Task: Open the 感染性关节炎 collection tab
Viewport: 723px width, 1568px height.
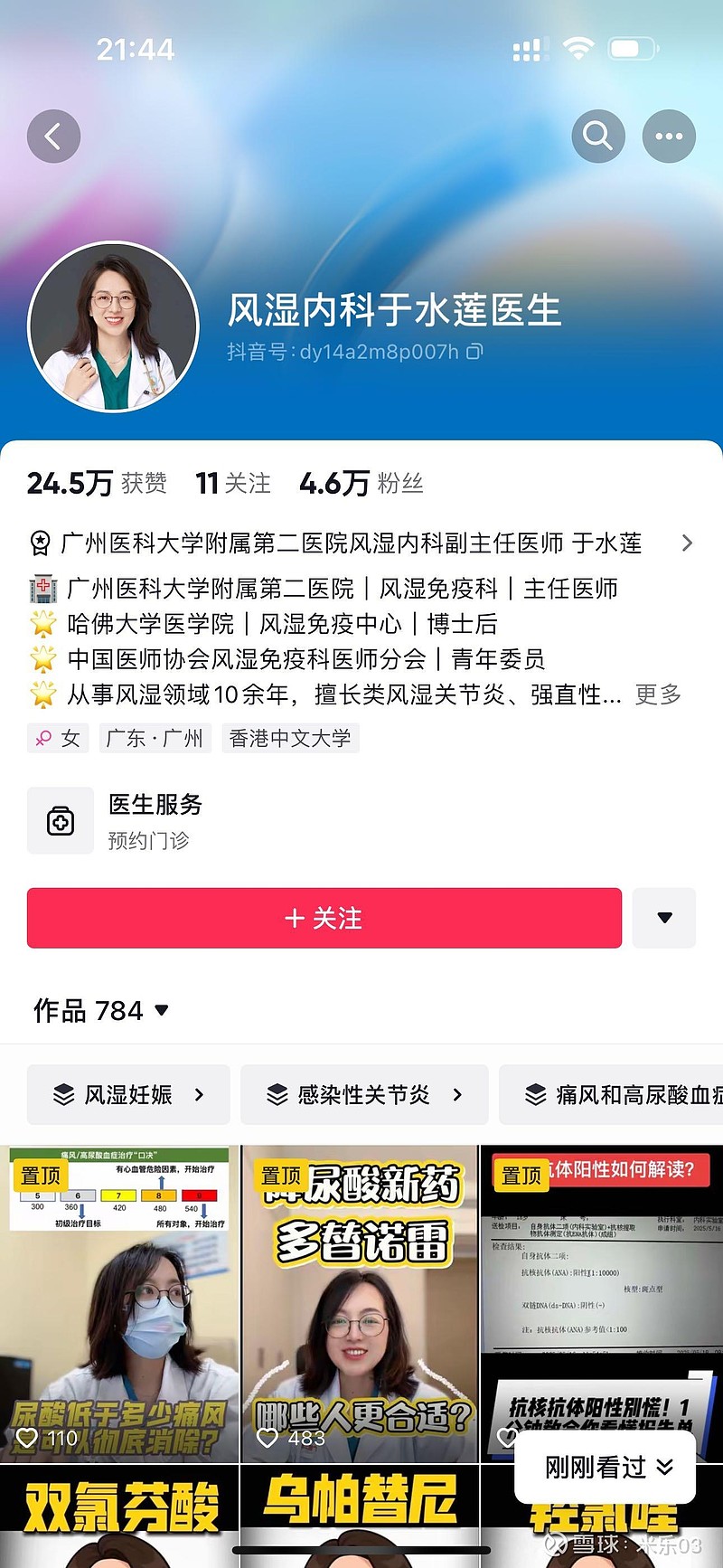Action: pos(364,1095)
